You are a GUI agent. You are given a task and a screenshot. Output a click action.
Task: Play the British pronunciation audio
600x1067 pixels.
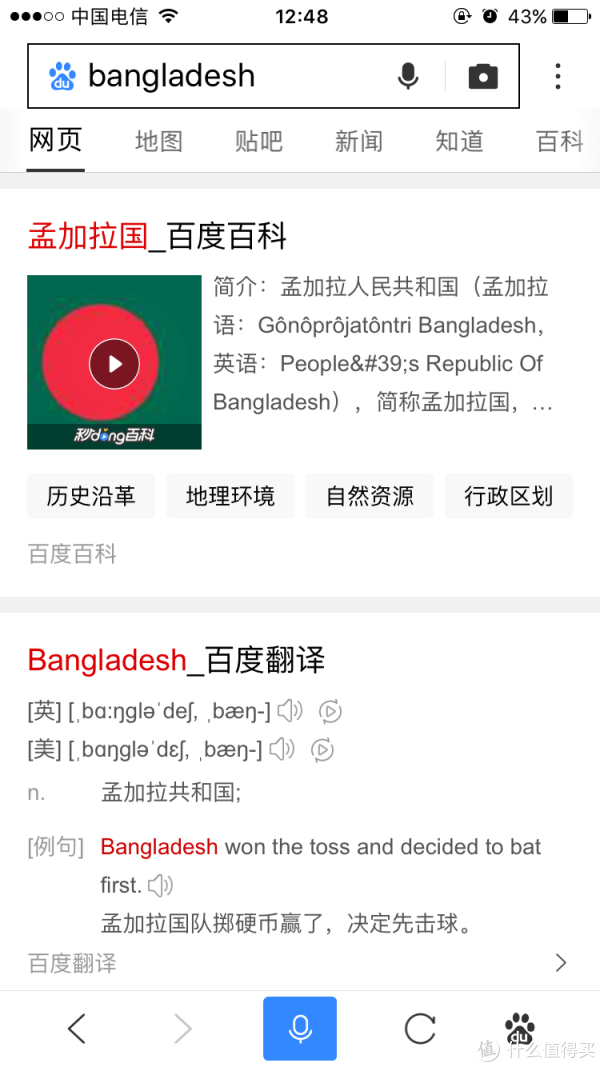290,711
